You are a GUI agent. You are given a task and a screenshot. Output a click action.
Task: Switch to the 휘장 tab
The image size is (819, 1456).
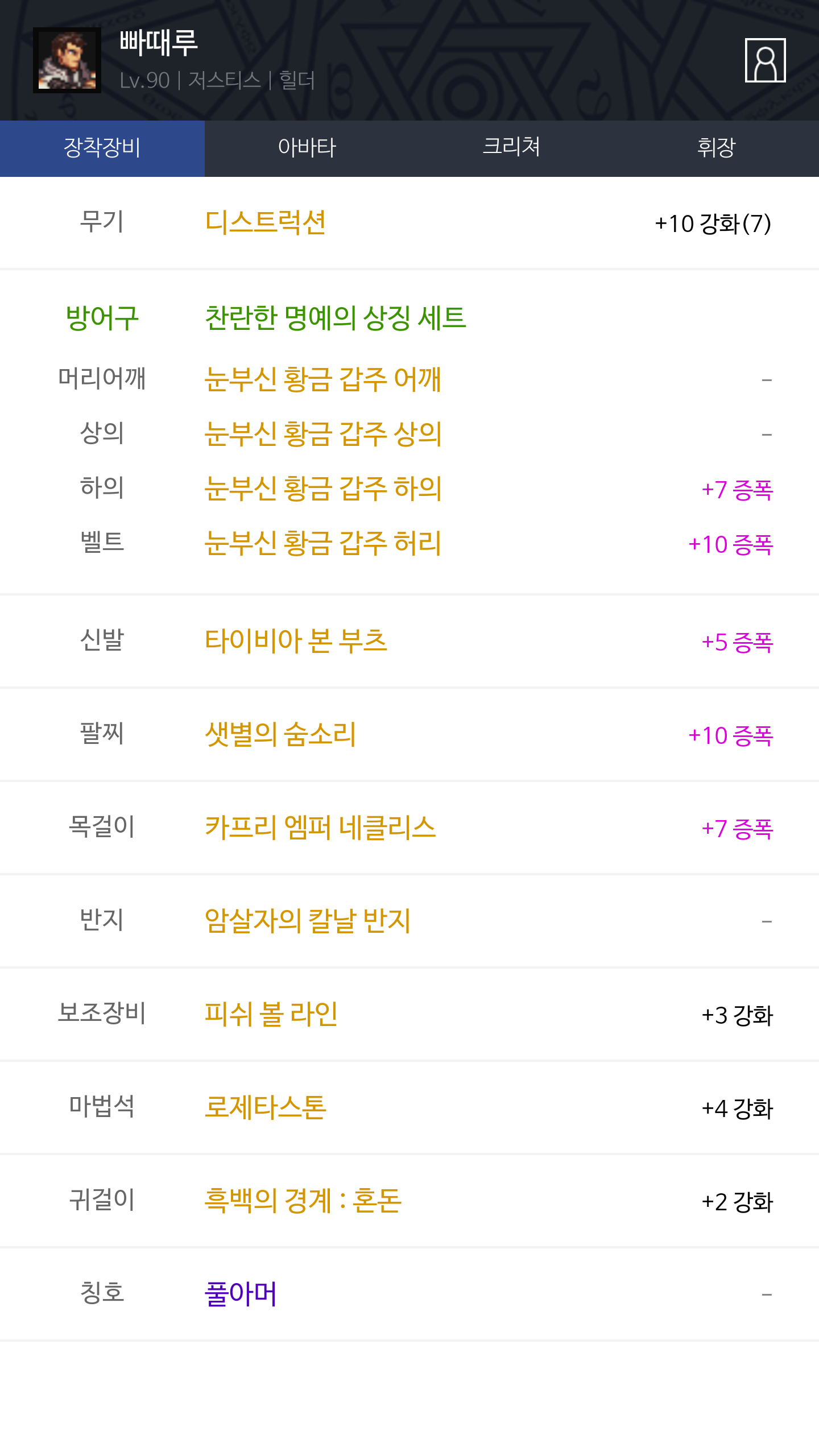(717, 148)
